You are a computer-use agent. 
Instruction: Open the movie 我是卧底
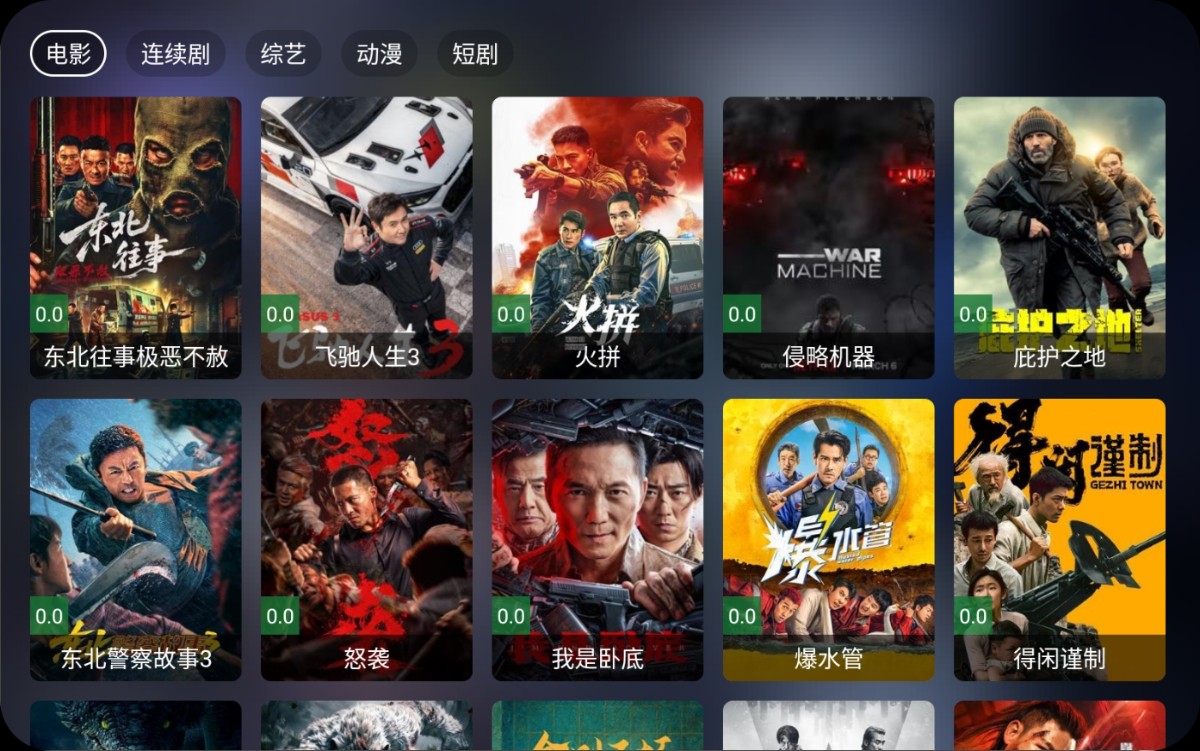click(598, 540)
